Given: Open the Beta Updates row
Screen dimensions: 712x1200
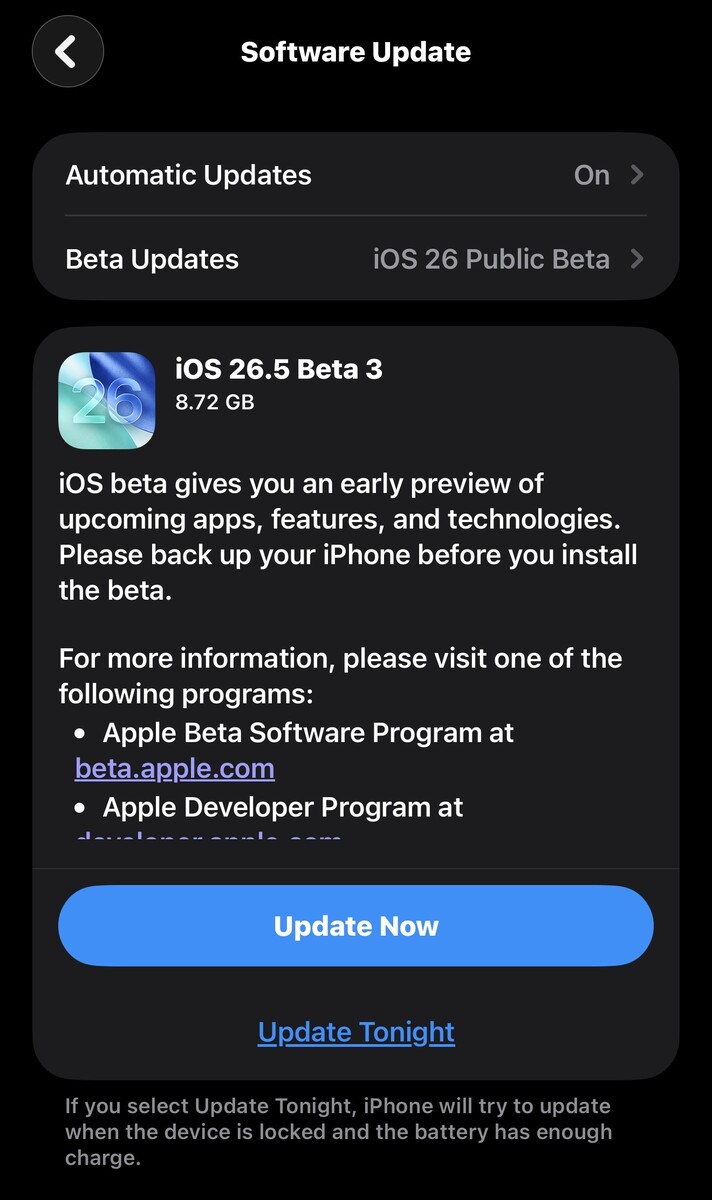Looking at the screenshot, I should [x=355, y=259].
